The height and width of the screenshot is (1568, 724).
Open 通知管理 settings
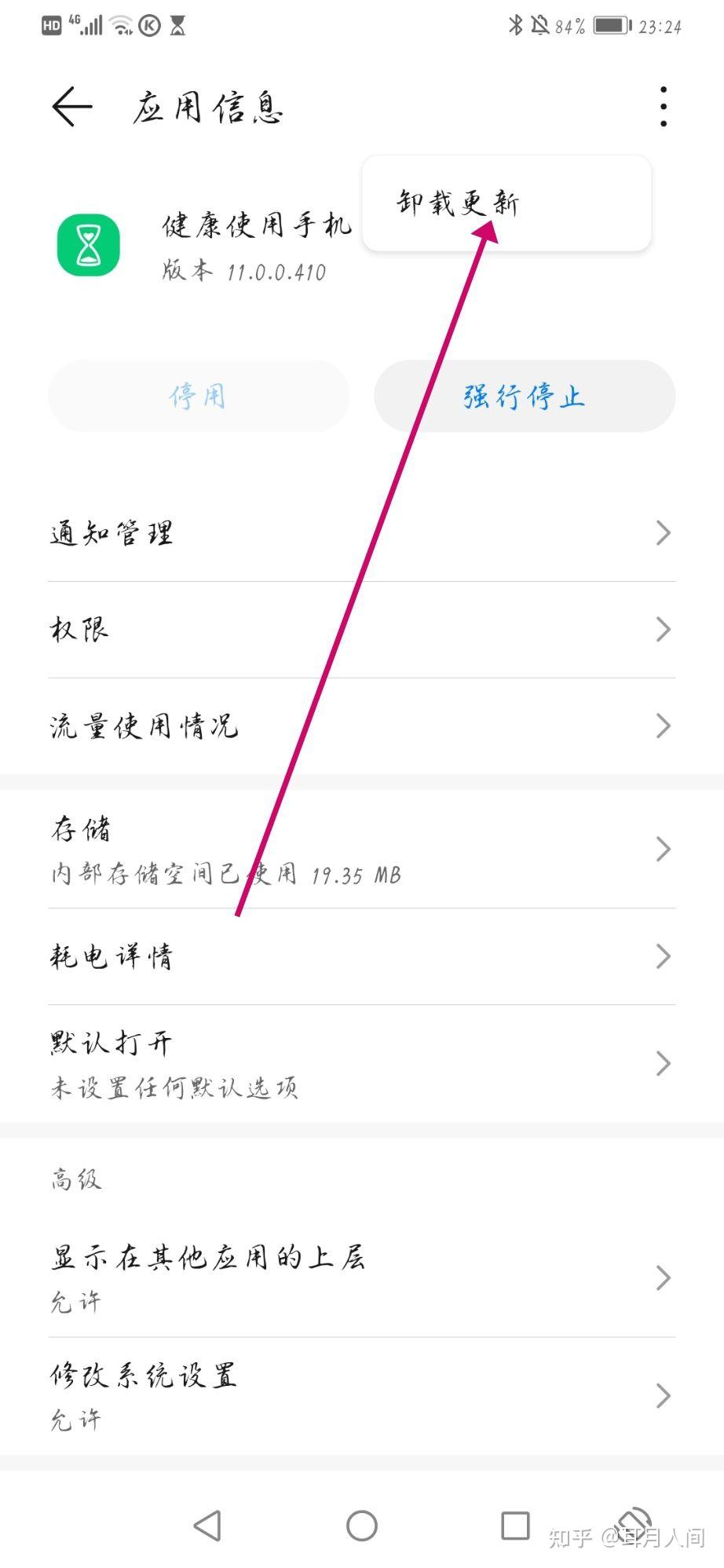pos(361,533)
